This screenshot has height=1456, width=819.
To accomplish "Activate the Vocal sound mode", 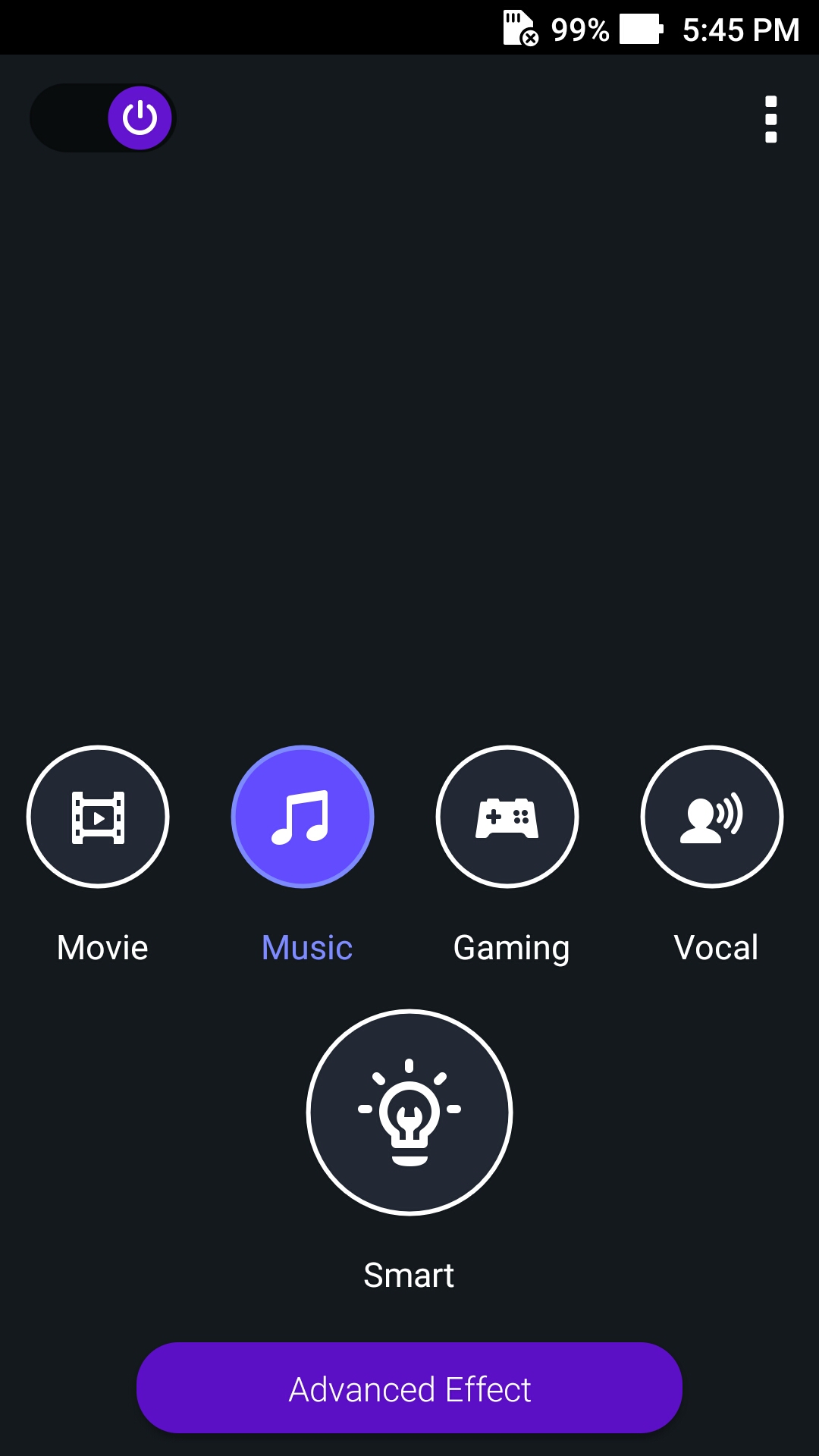I will click(712, 817).
